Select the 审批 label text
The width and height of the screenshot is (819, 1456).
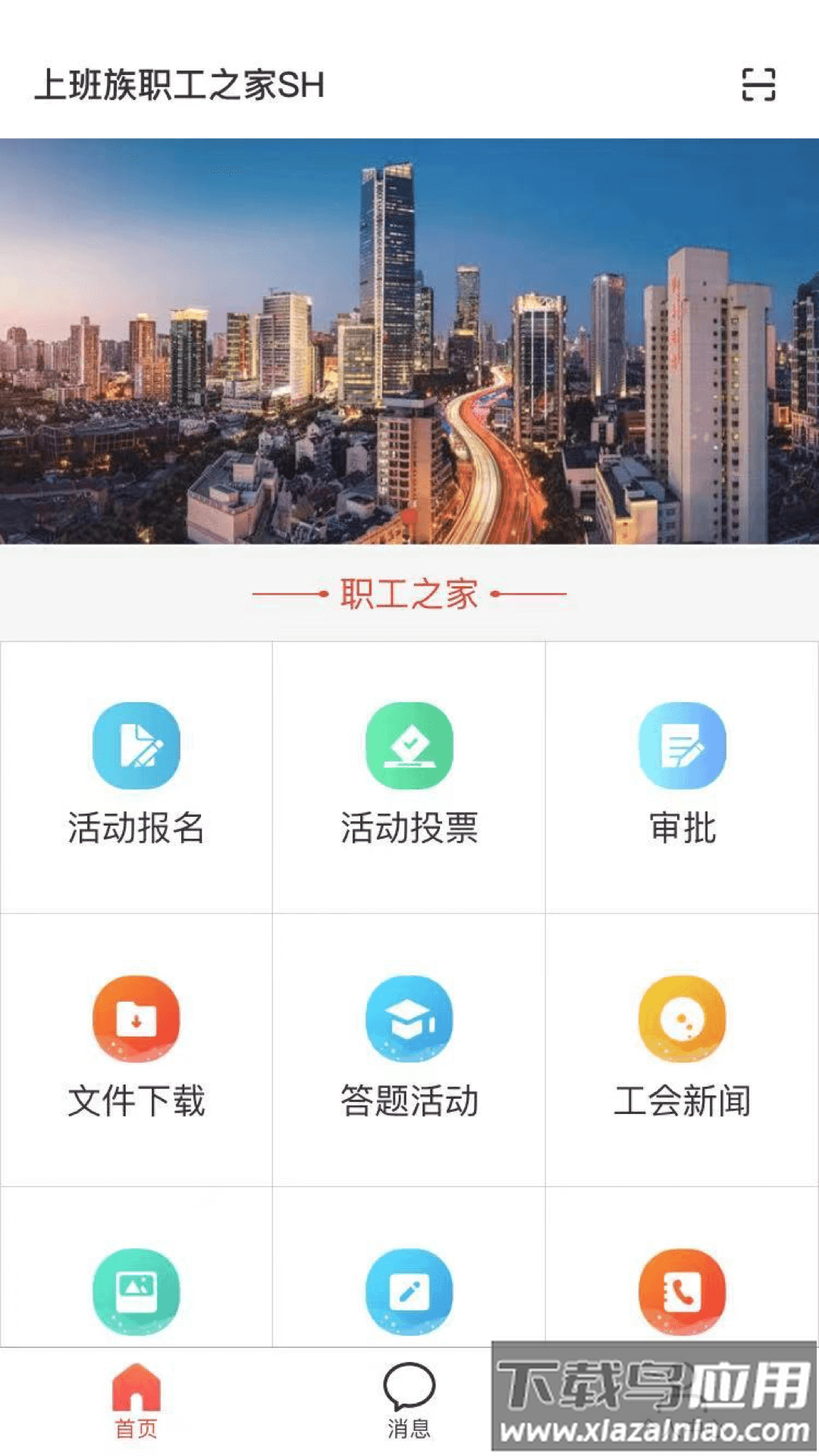coord(681,830)
